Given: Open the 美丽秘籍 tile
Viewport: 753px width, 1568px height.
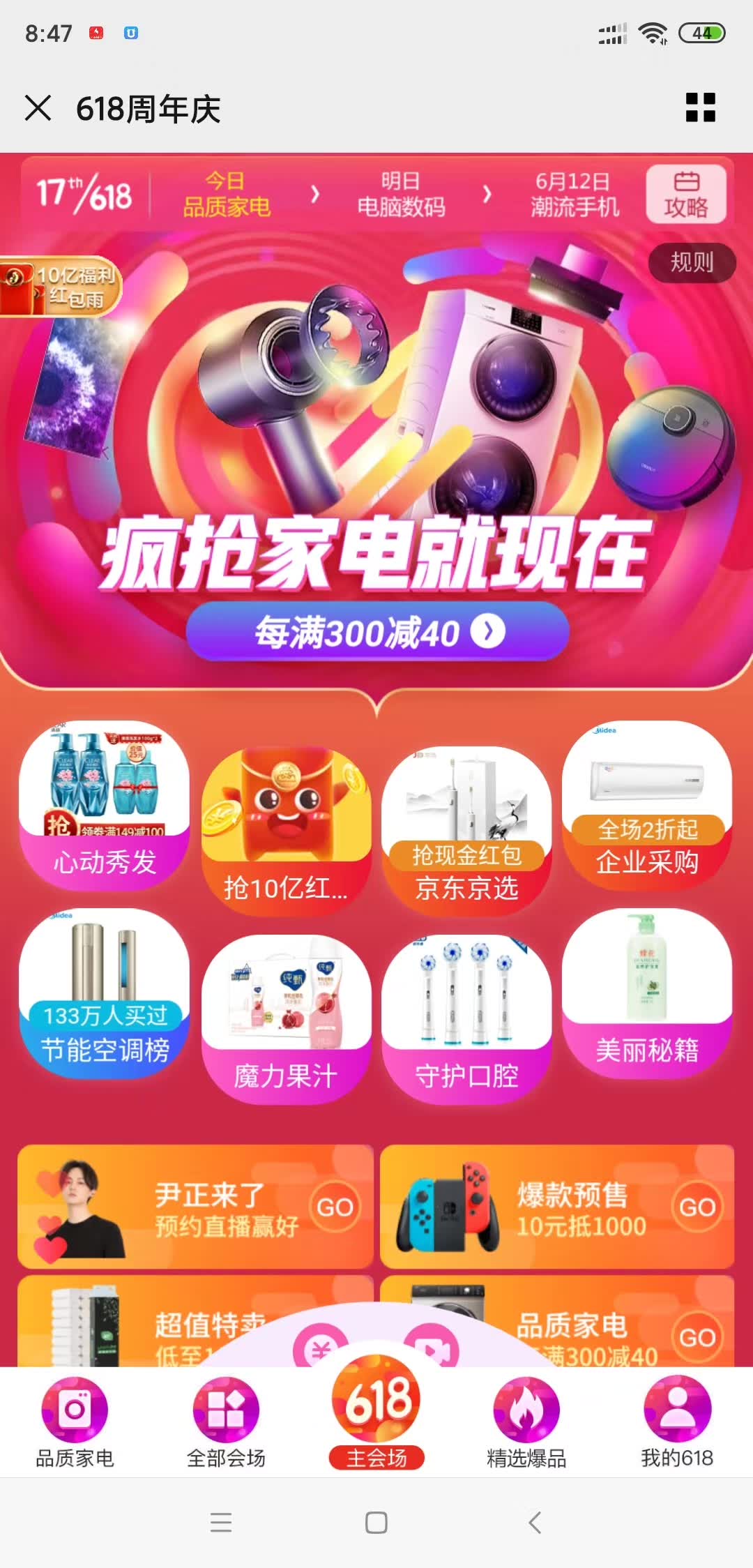Looking at the screenshot, I should point(647,993).
